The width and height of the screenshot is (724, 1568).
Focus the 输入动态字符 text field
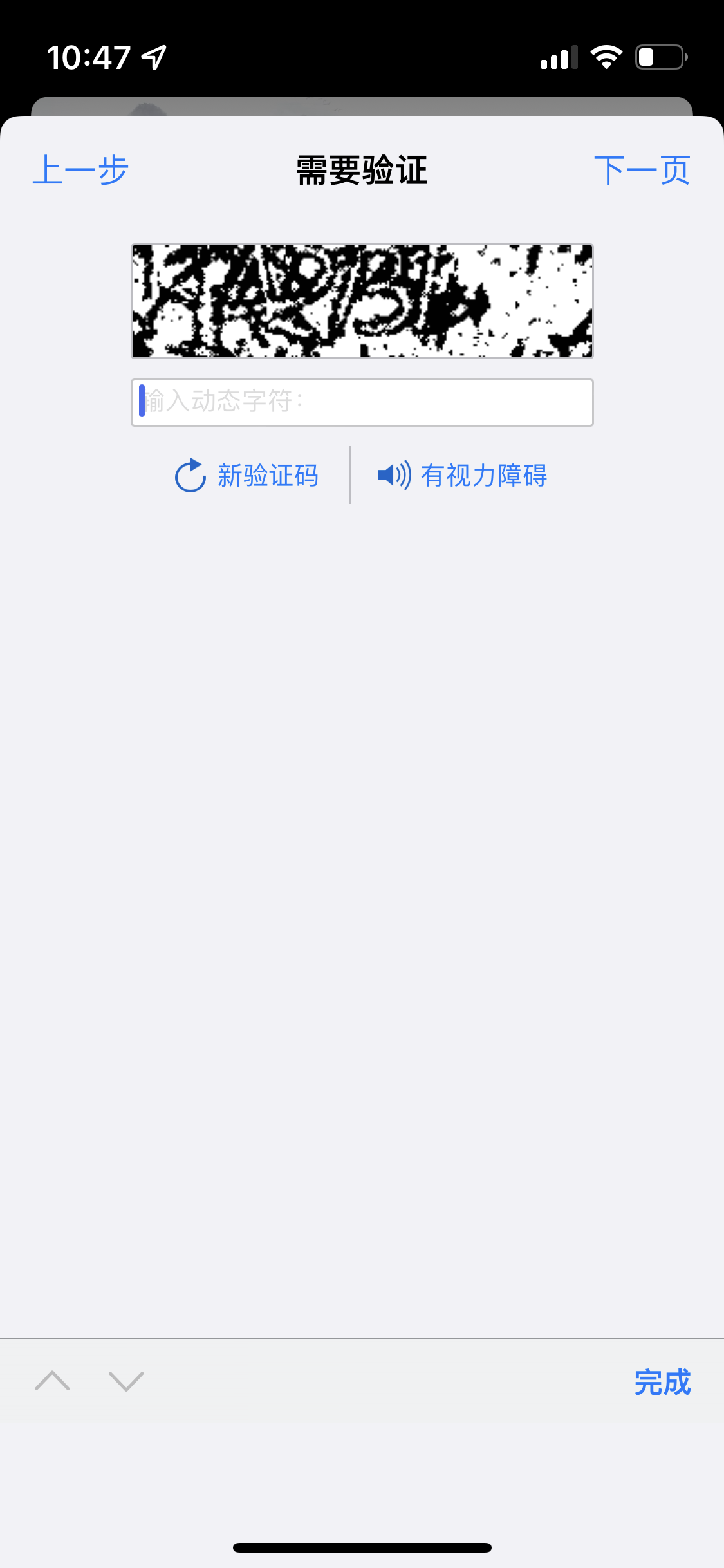coord(362,402)
